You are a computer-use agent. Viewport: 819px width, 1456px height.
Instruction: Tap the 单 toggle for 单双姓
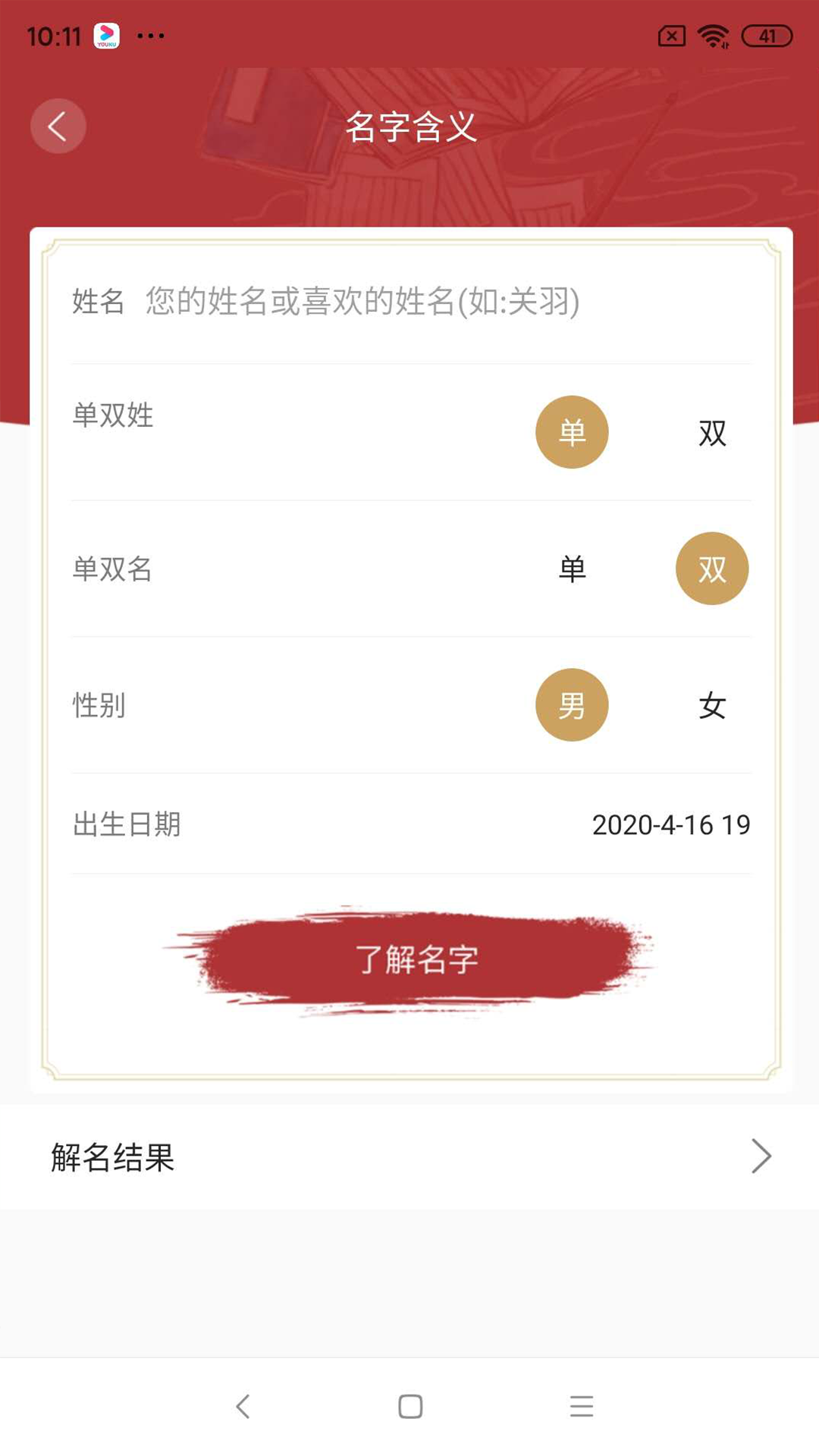pyautogui.click(x=573, y=432)
